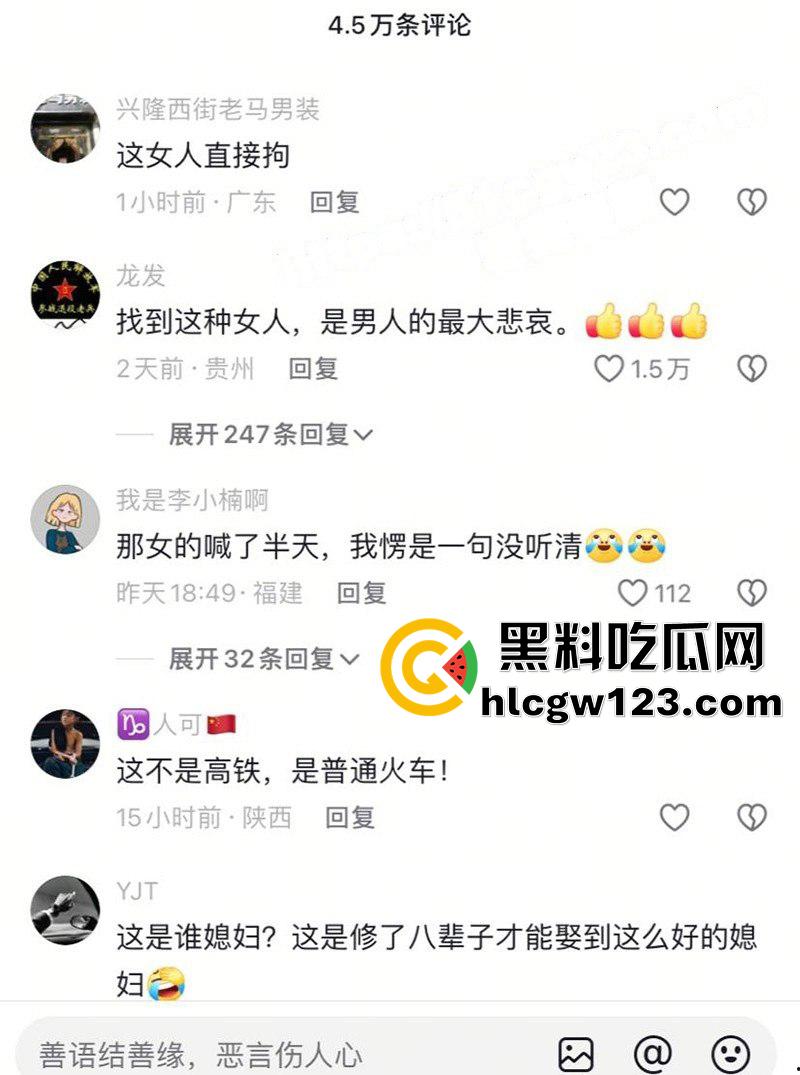Reply to 兴隆西街老马男装's comment
800x1075 pixels.
[x=334, y=202]
